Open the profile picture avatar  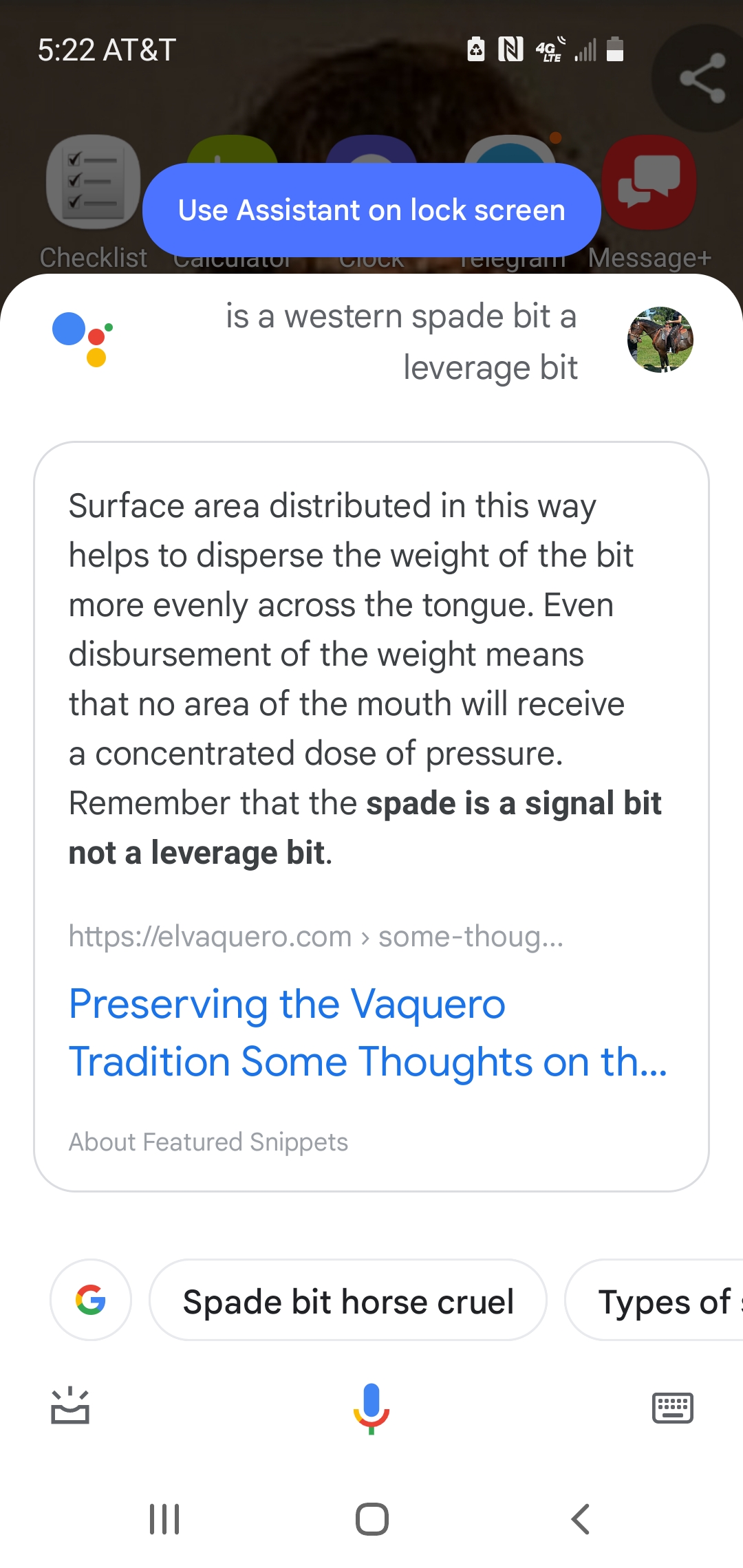point(660,340)
